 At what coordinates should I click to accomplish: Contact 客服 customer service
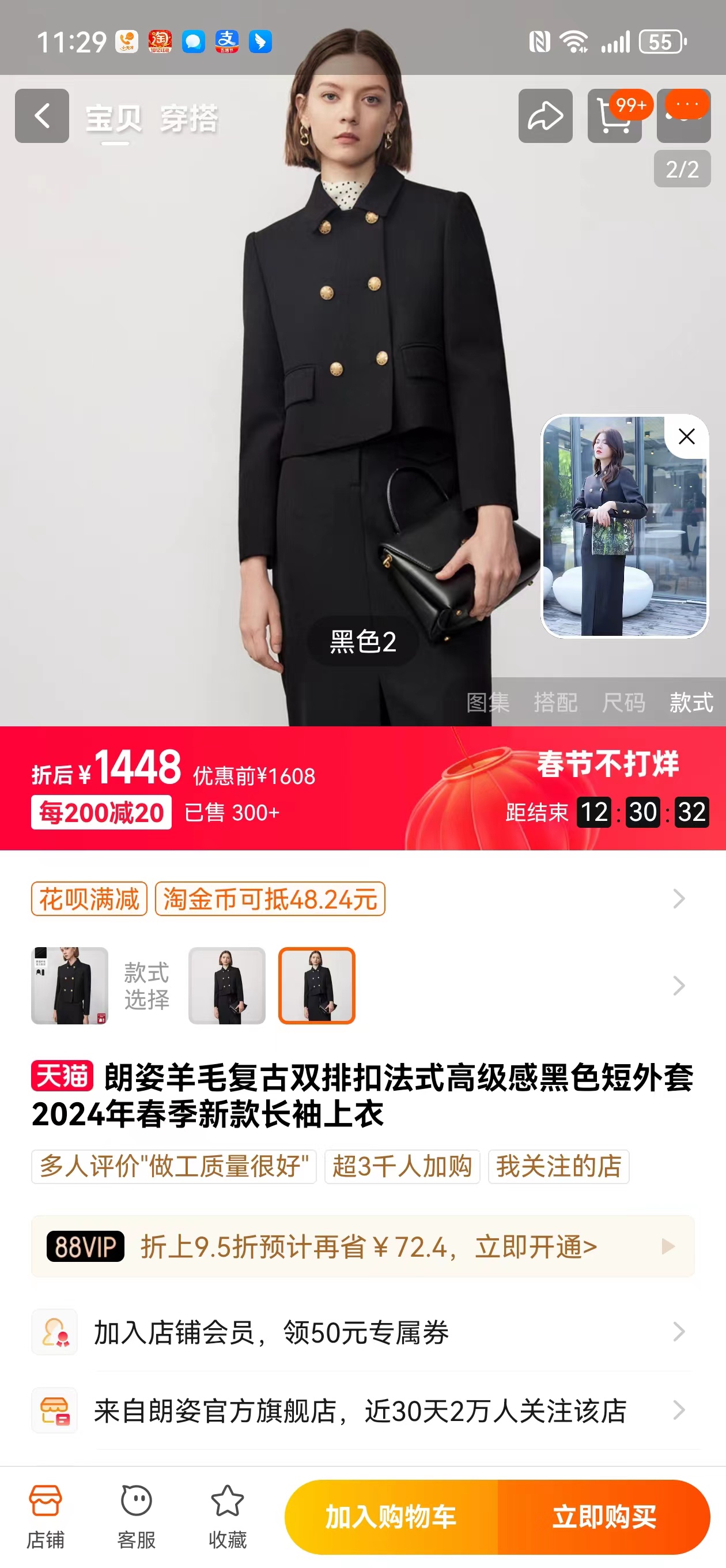coord(137,1516)
